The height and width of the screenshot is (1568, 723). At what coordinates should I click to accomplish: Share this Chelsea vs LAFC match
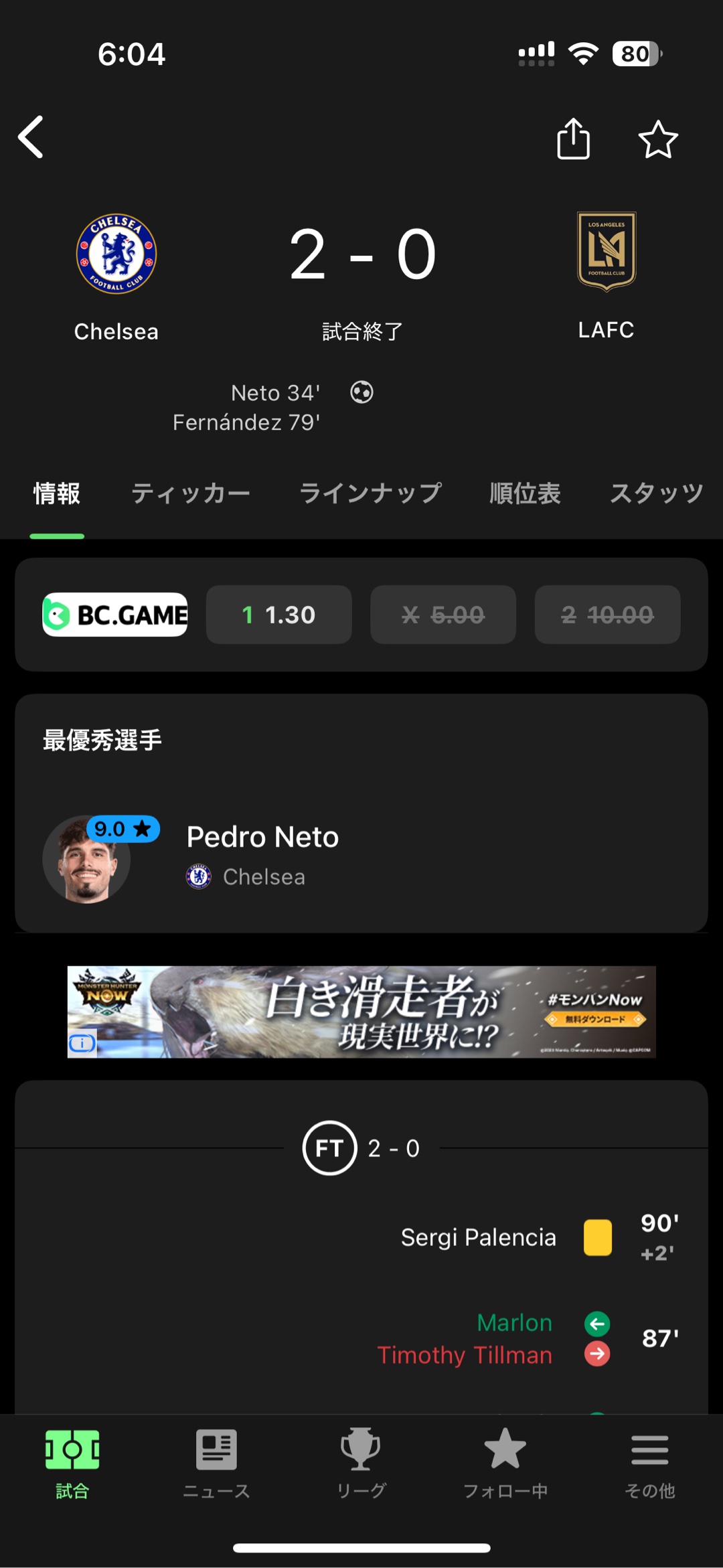coord(573,139)
